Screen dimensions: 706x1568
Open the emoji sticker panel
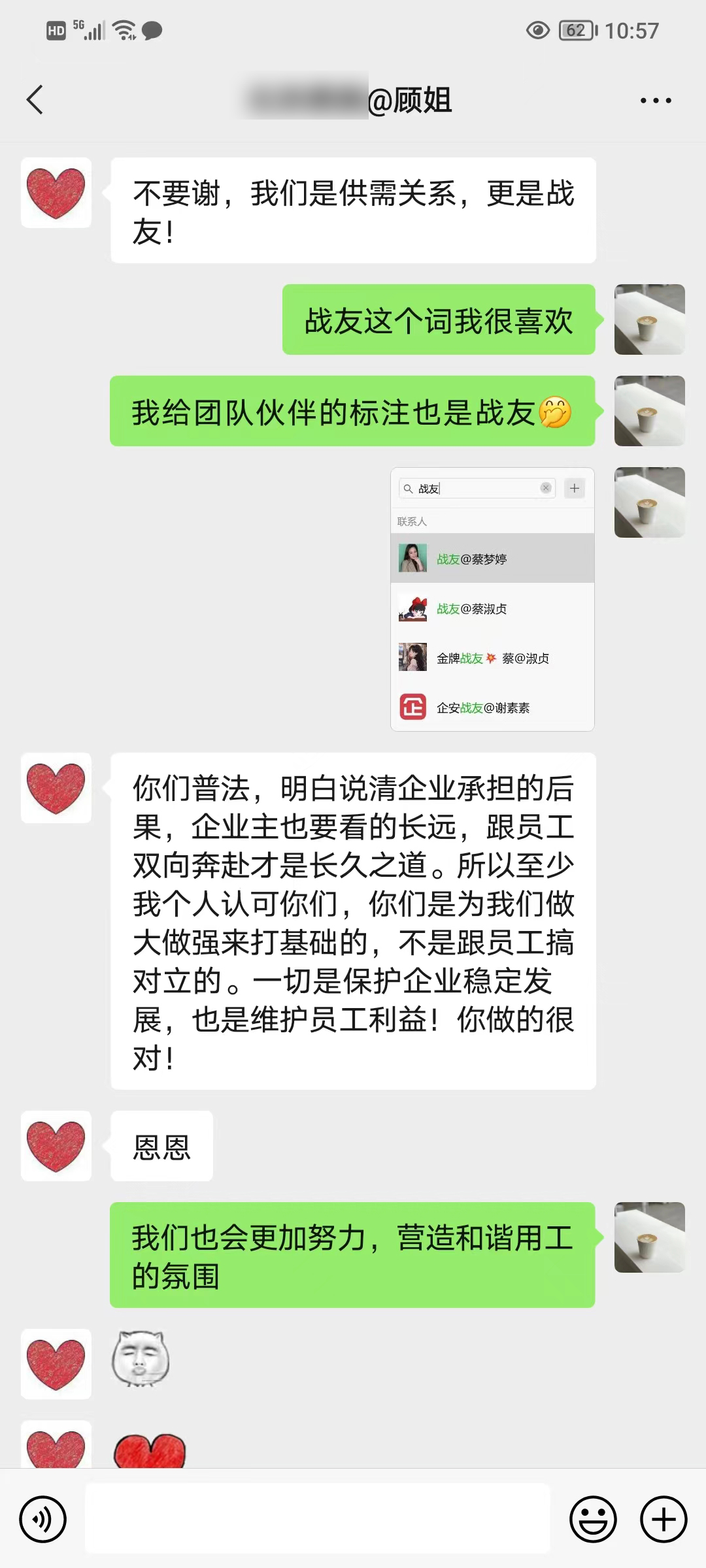[593, 1519]
